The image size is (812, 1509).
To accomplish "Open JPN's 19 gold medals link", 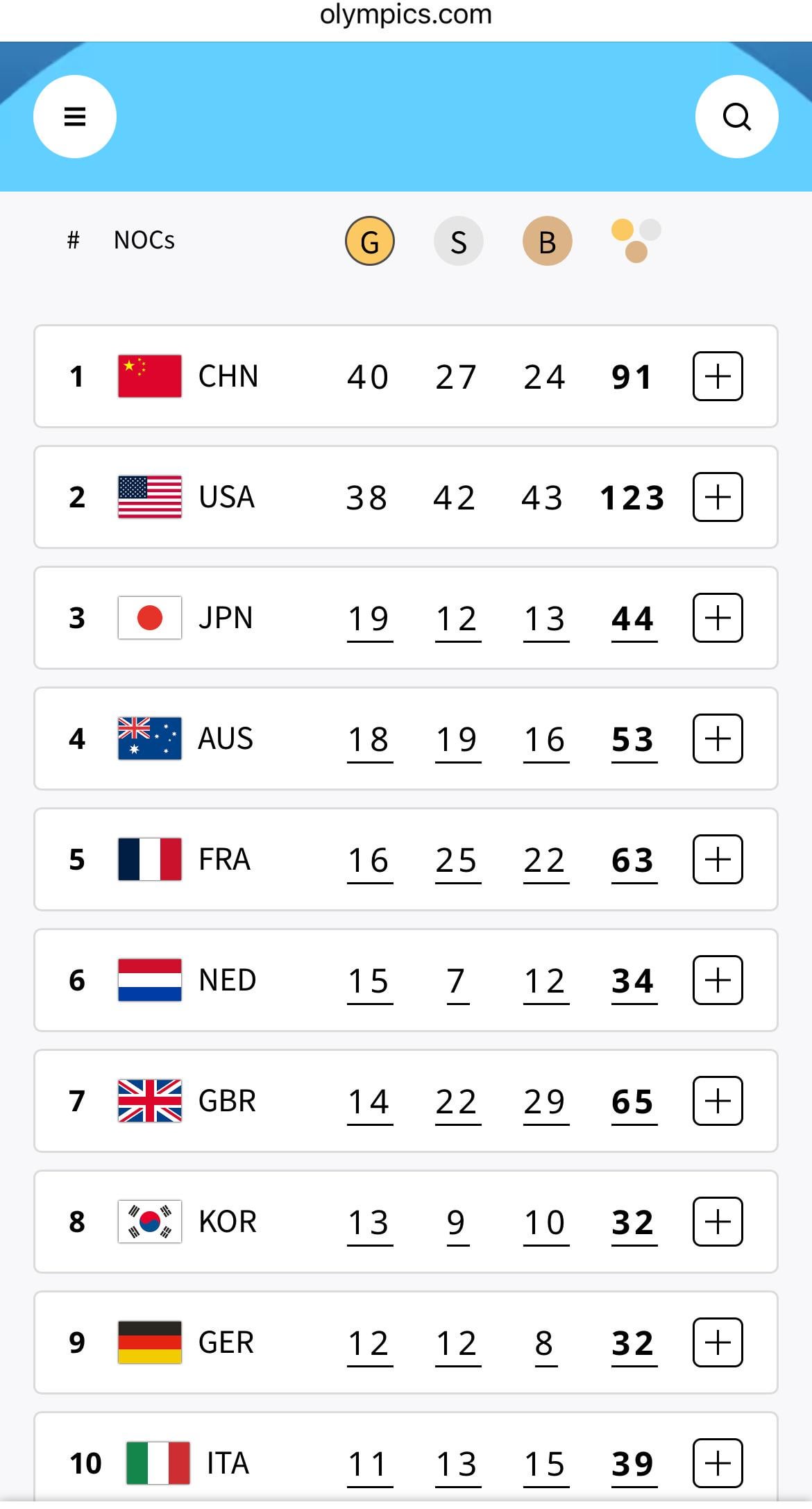I will [369, 619].
